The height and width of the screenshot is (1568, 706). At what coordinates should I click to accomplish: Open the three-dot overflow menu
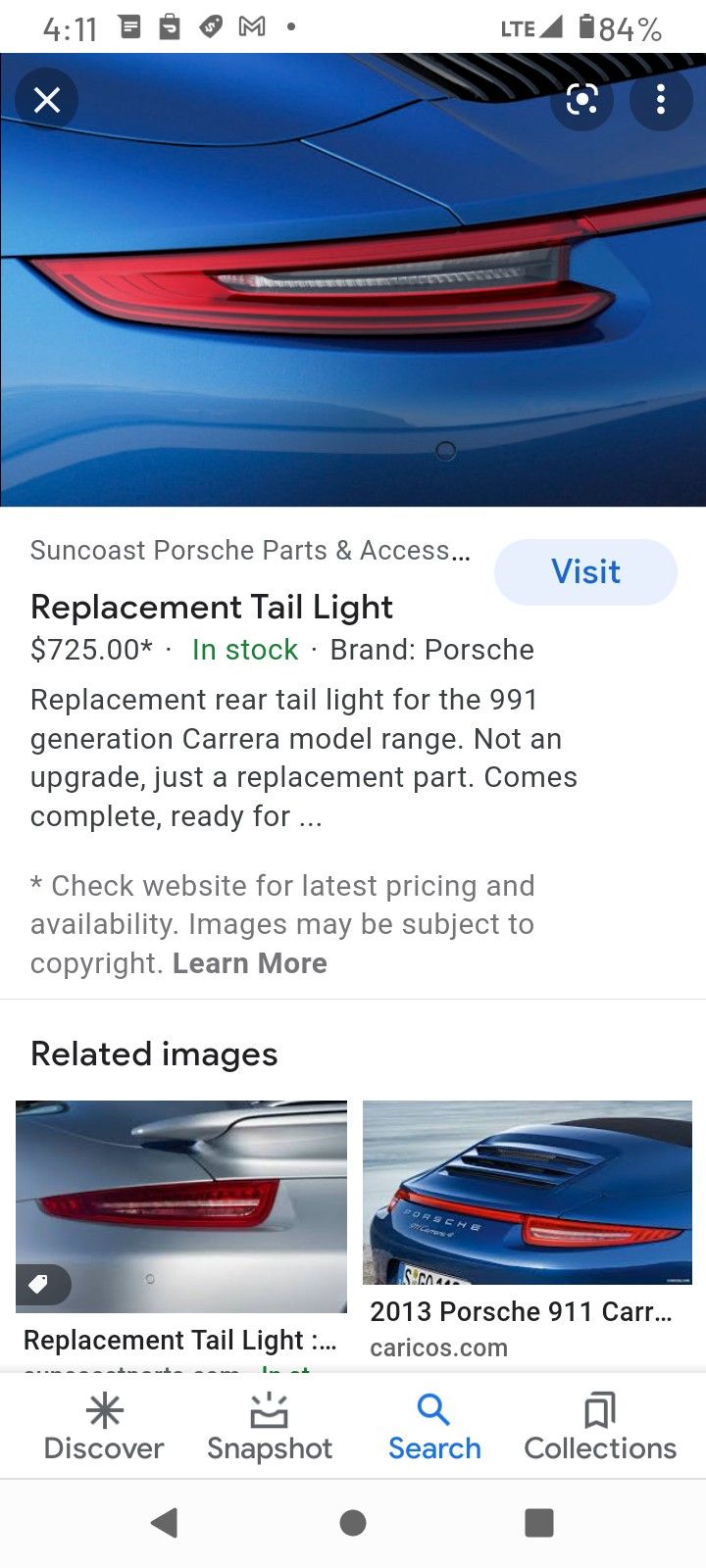(661, 100)
